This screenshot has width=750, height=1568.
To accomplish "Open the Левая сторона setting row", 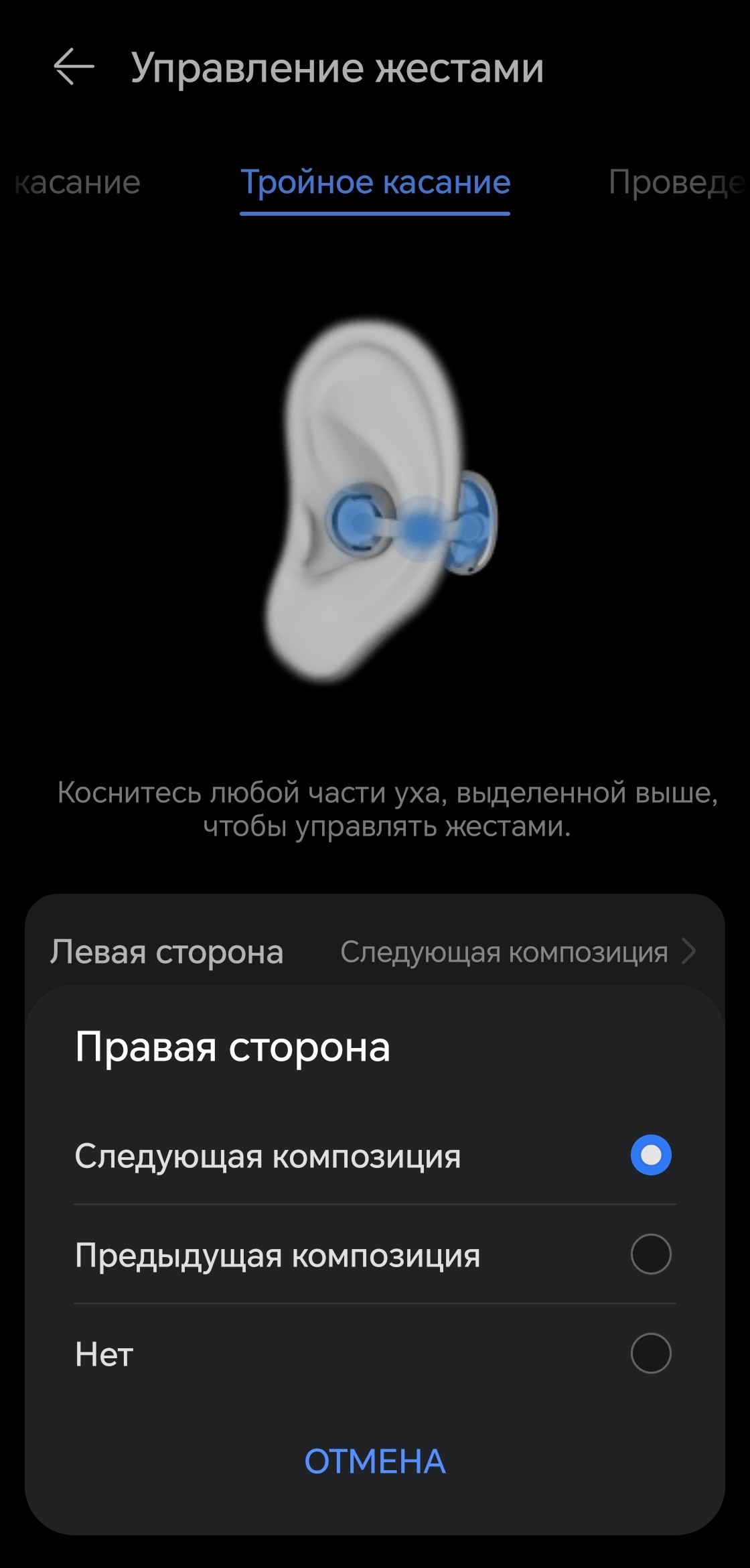I will coord(374,952).
